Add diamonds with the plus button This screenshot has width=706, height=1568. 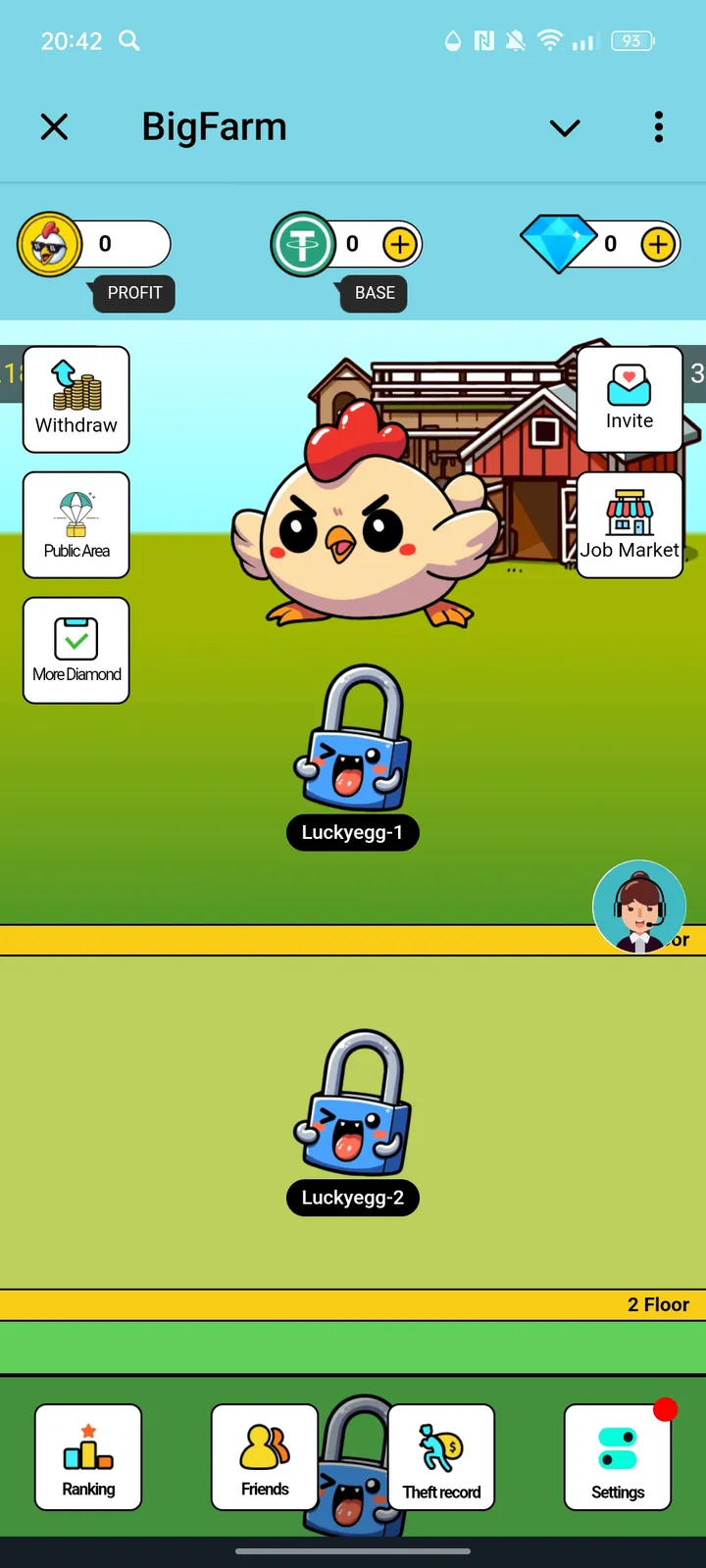pos(659,244)
